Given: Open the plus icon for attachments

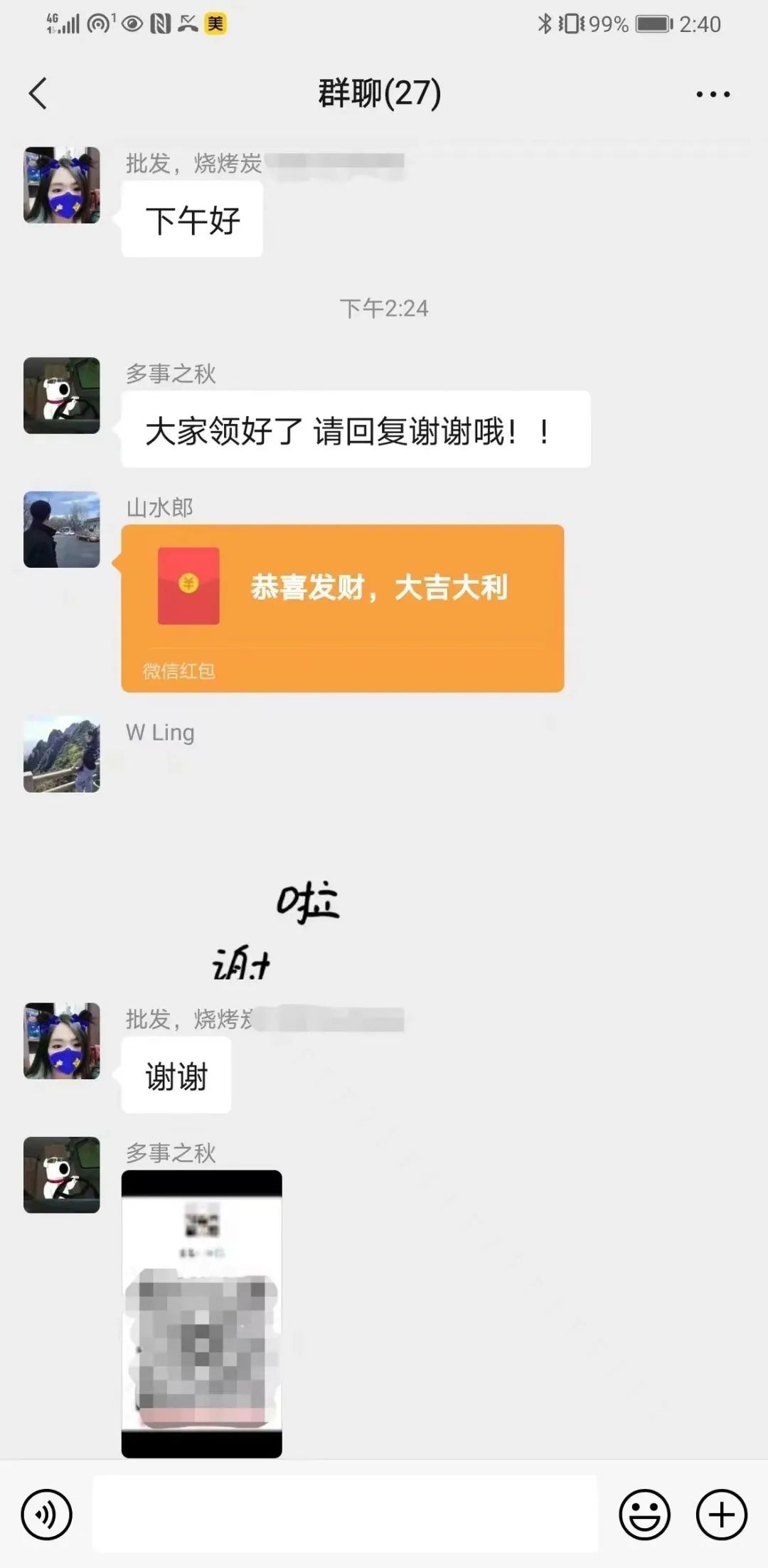Looking at the screenshot, I should 720,1513.
